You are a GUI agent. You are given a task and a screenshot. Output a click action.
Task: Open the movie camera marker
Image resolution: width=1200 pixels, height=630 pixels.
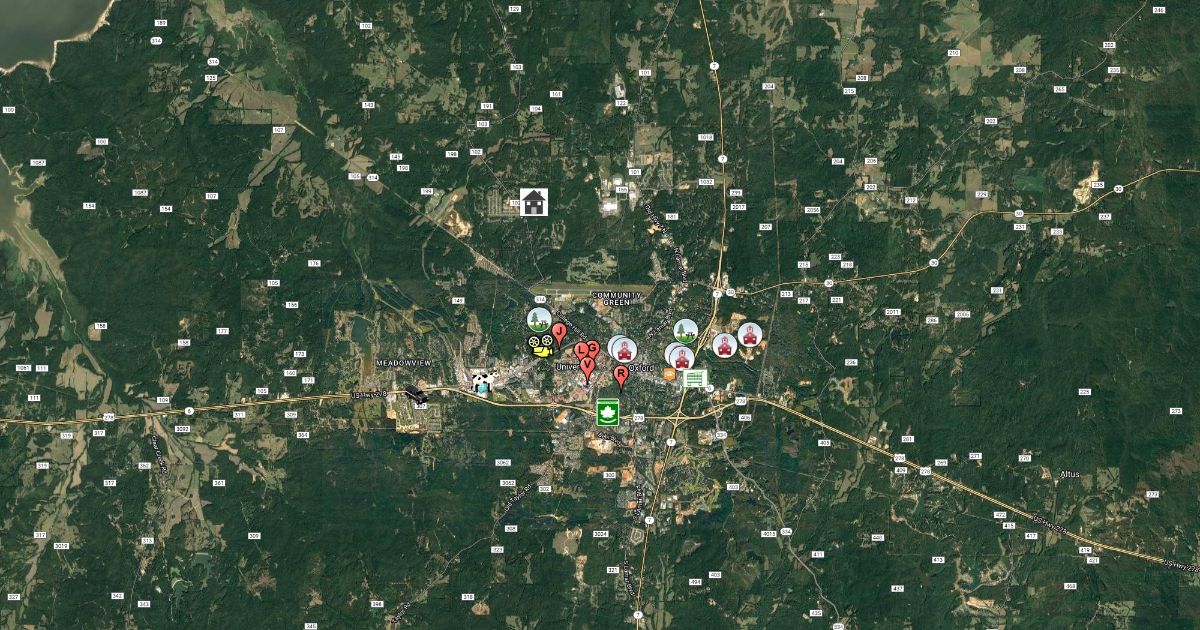(542, 346)
